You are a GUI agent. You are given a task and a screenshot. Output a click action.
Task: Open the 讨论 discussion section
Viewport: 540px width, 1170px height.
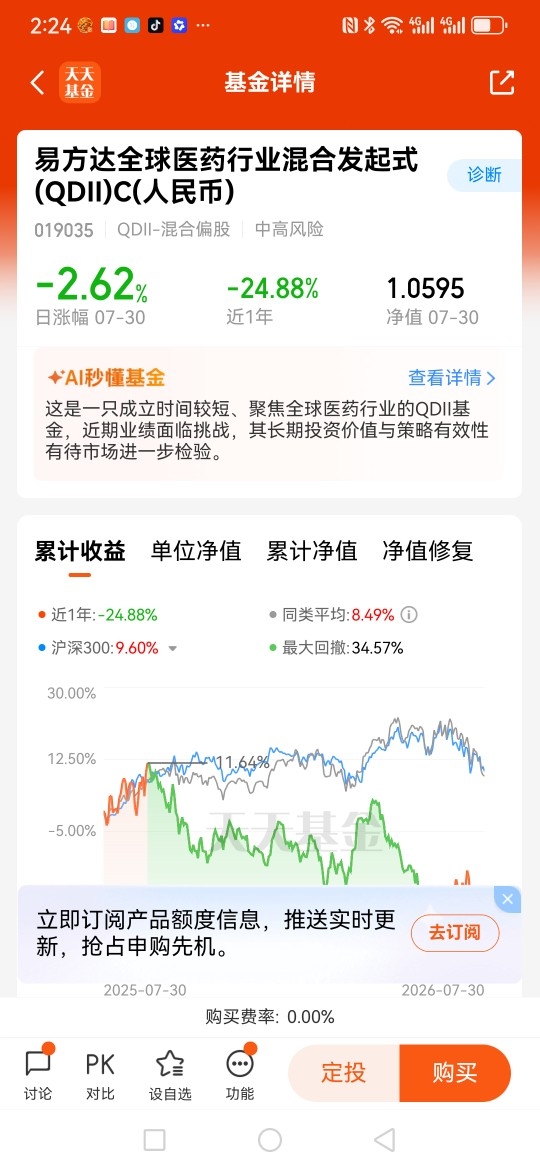click(x=38, y=1074)
